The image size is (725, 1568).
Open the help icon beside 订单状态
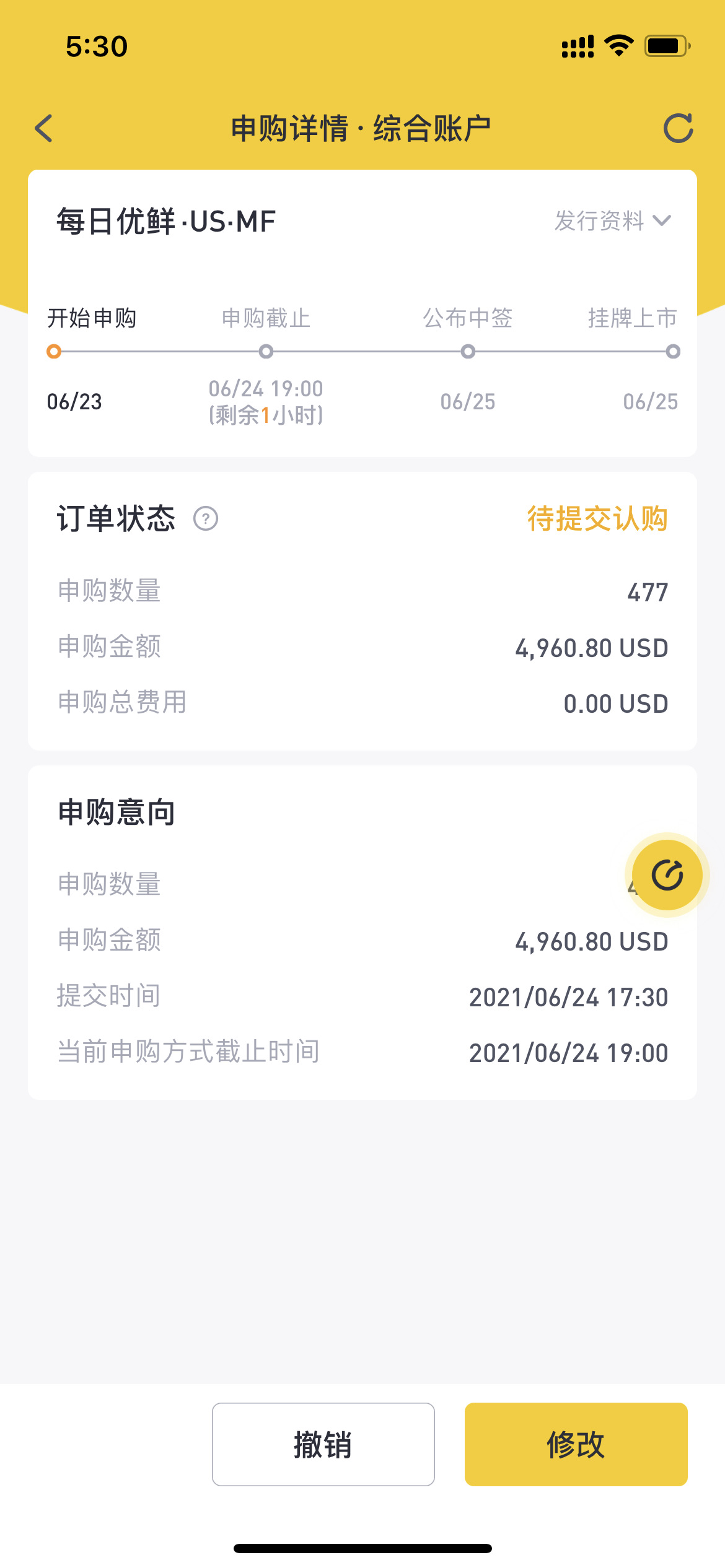[x=206, y=518]
